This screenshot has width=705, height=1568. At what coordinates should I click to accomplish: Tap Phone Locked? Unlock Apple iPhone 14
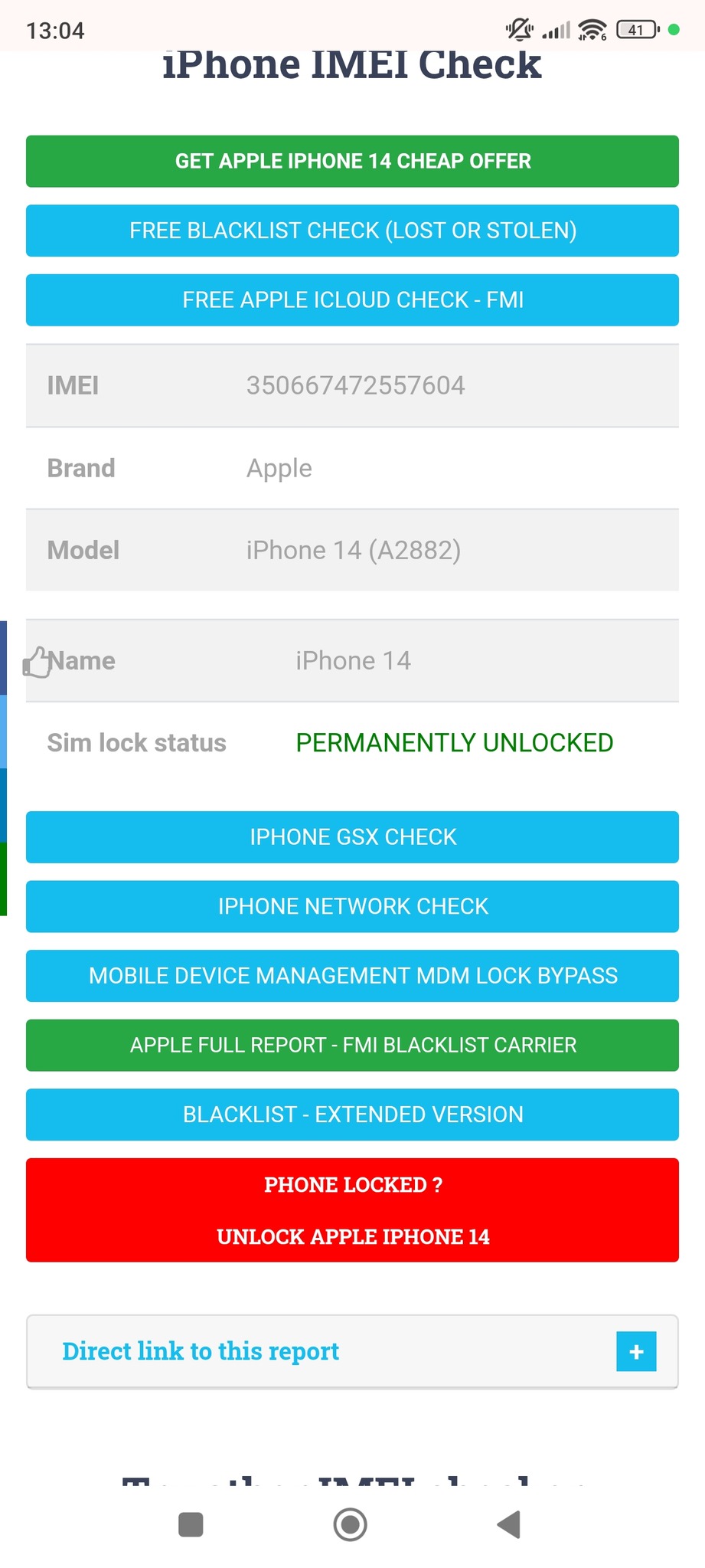click(x=352, y=1210)
